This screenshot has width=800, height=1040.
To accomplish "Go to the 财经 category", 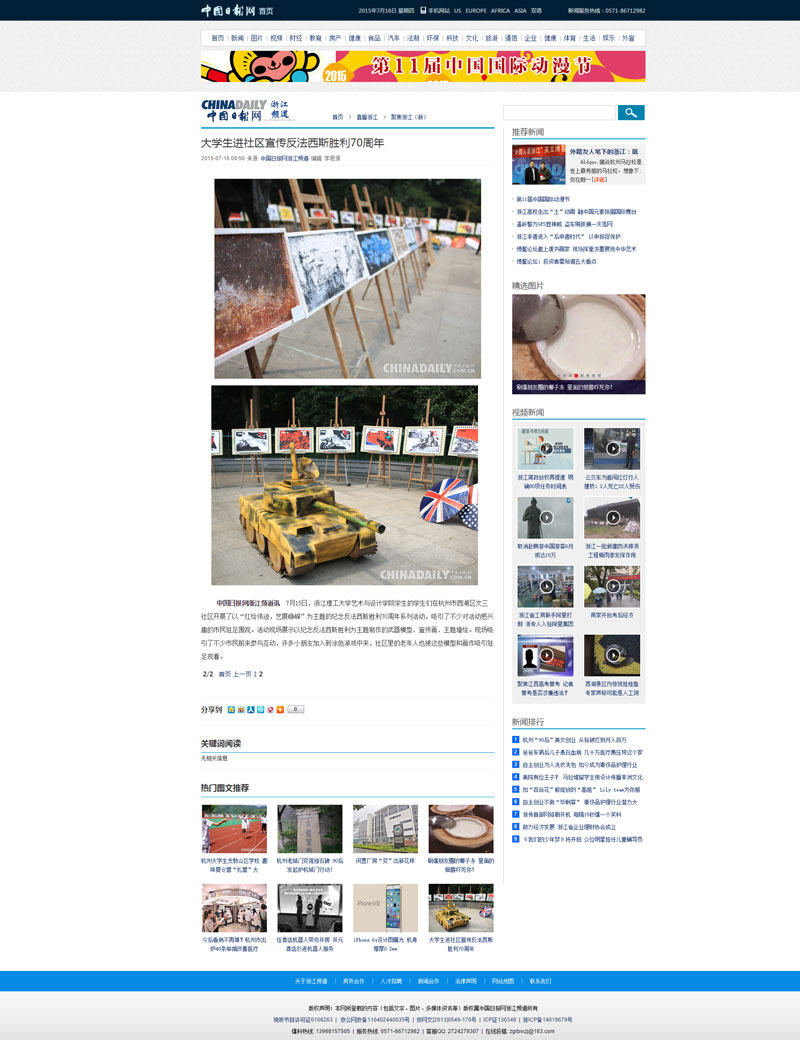I will pos(296,38).
